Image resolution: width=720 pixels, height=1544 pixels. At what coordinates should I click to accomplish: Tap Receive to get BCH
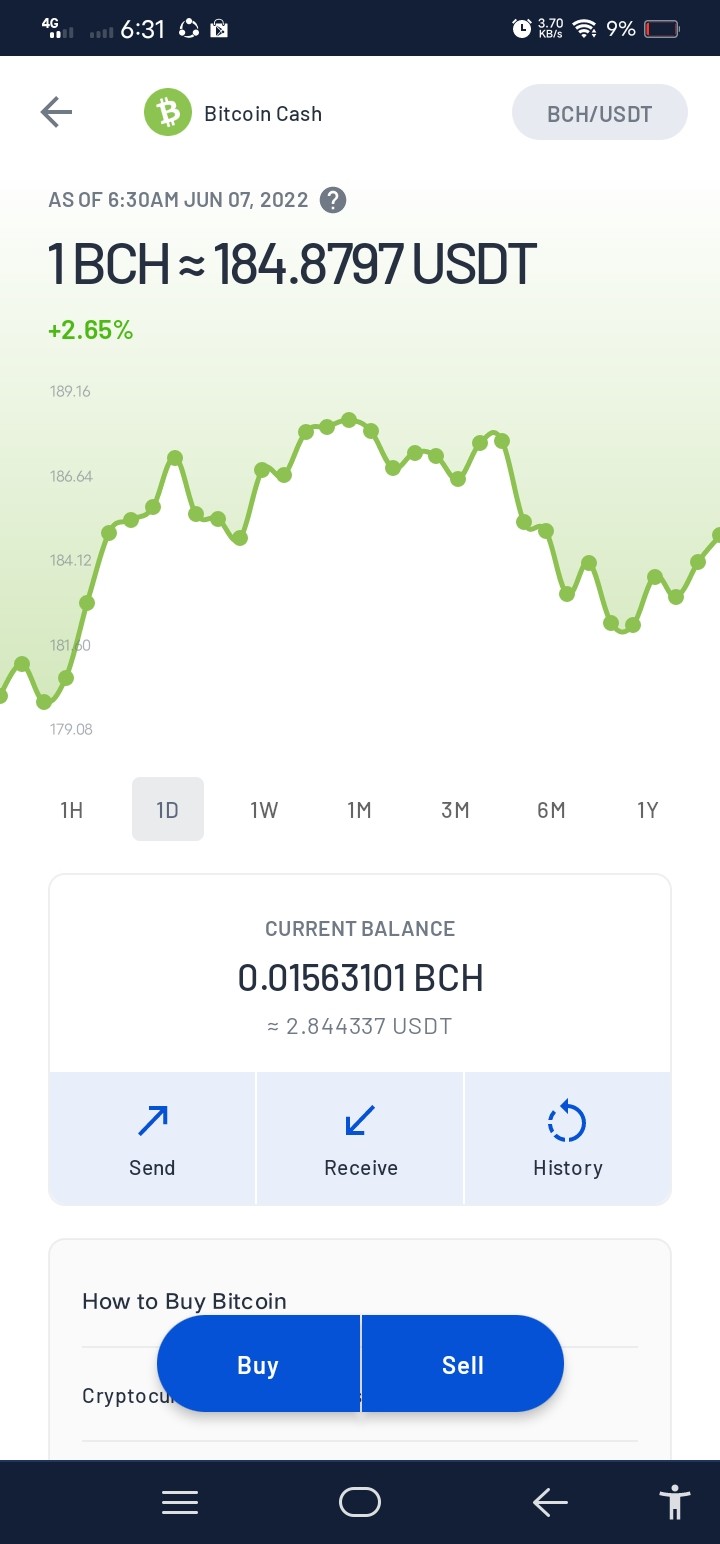[x=361, y=1139]
